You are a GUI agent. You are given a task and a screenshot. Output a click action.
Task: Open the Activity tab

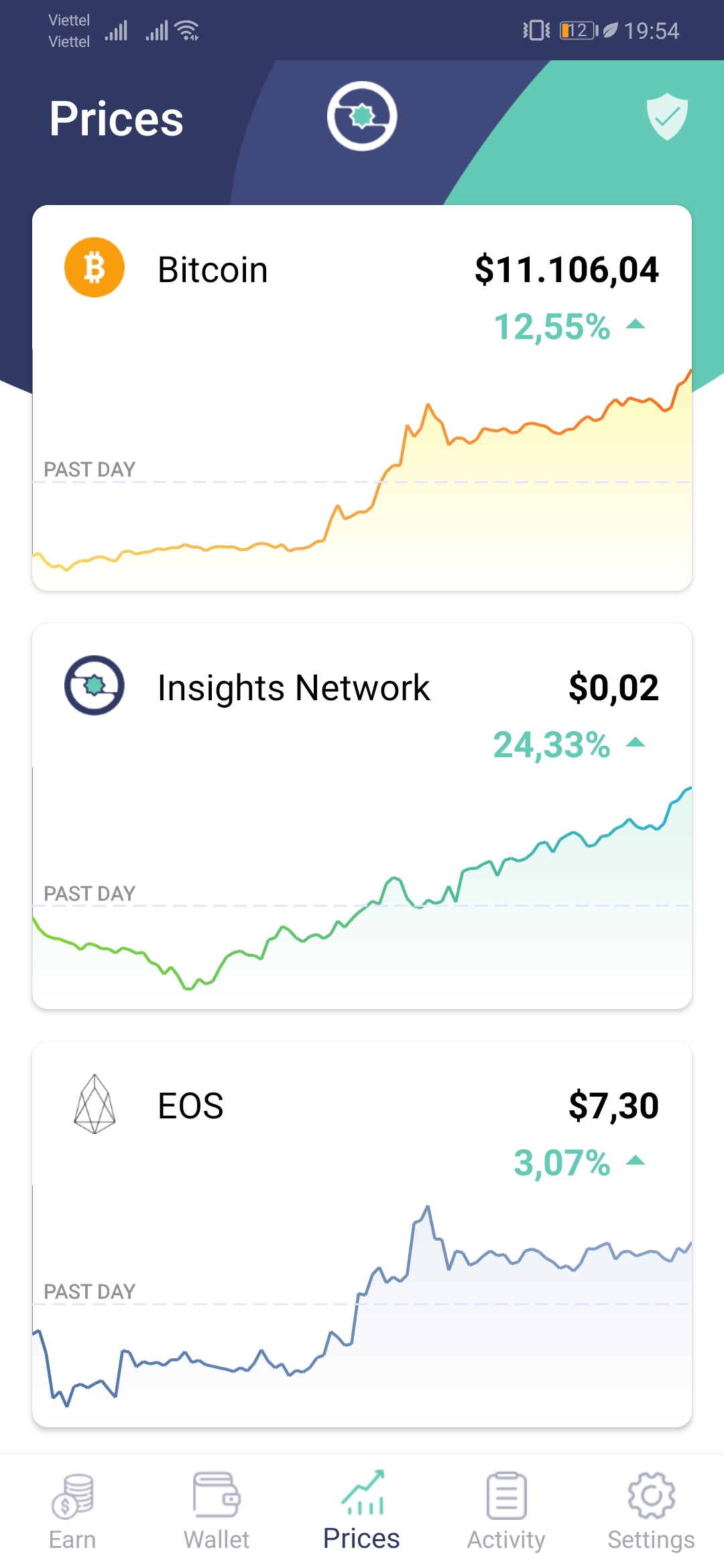[x=506, y=1511]
